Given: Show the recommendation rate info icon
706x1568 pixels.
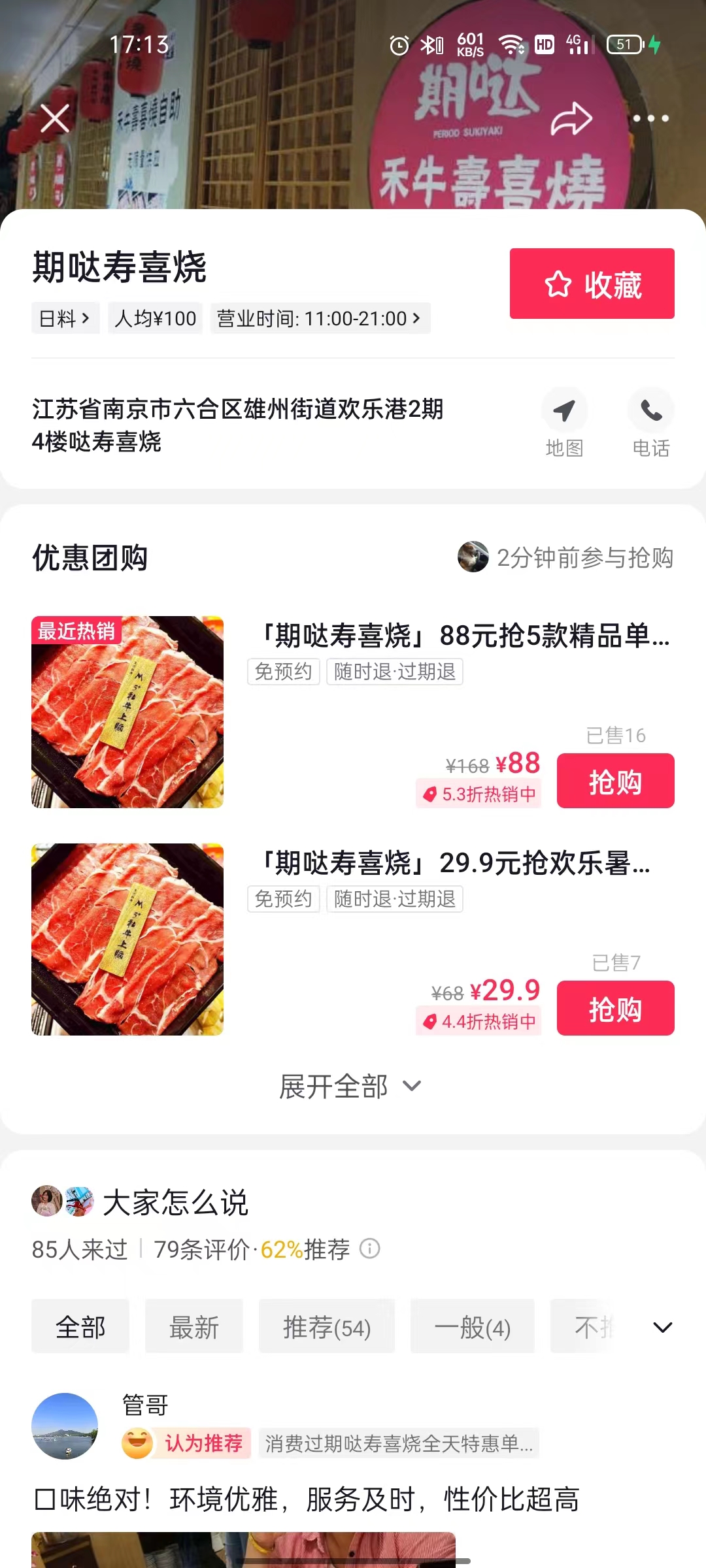Looking at the screenshot, I should 370,1249.
